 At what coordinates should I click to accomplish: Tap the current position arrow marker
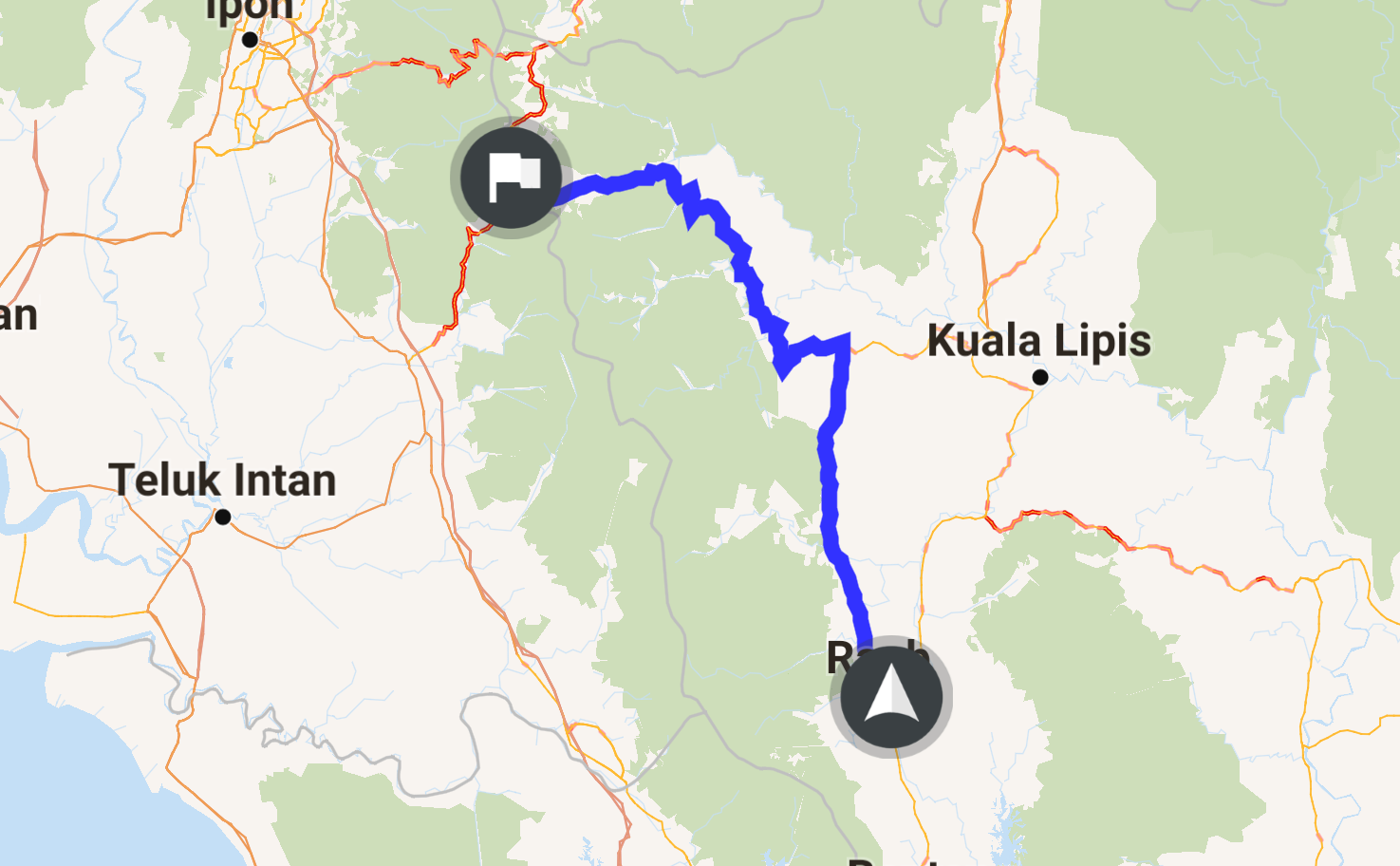coord(891,697)
